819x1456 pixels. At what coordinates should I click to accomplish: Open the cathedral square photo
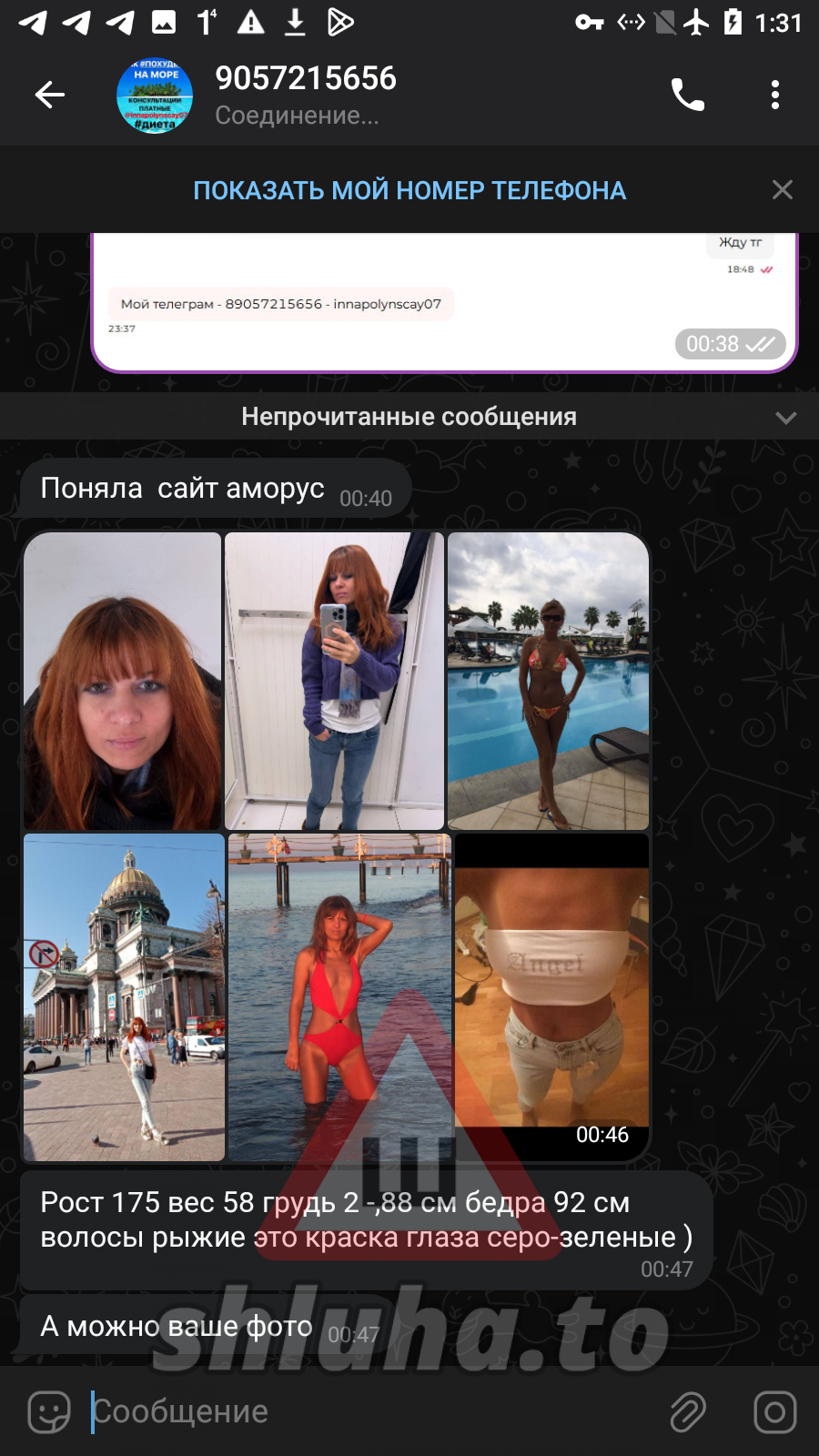pos(124,996)
